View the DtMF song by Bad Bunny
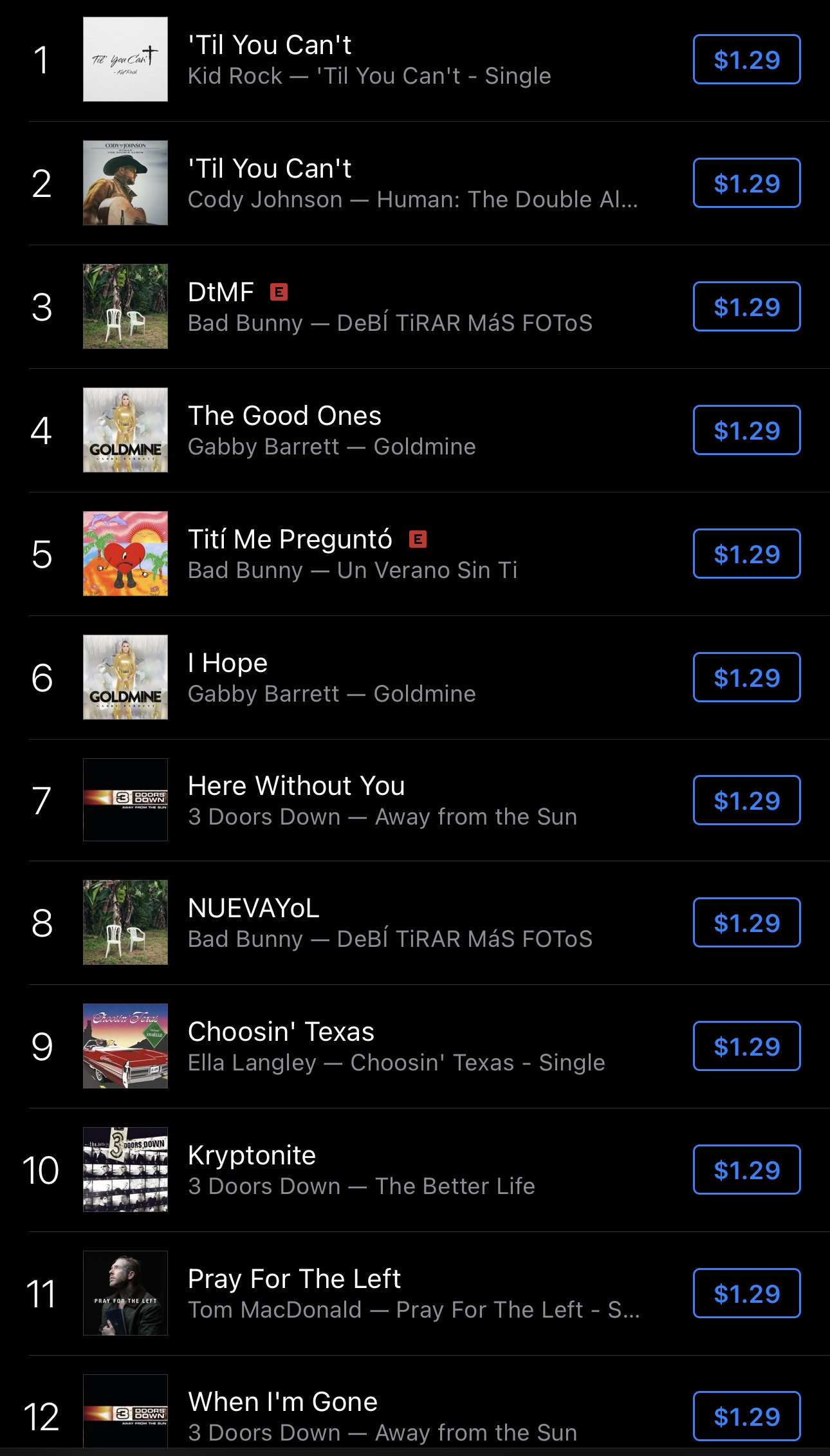Image resolution: width=830 pixels, height=1456 pixels. pos(386,307)
